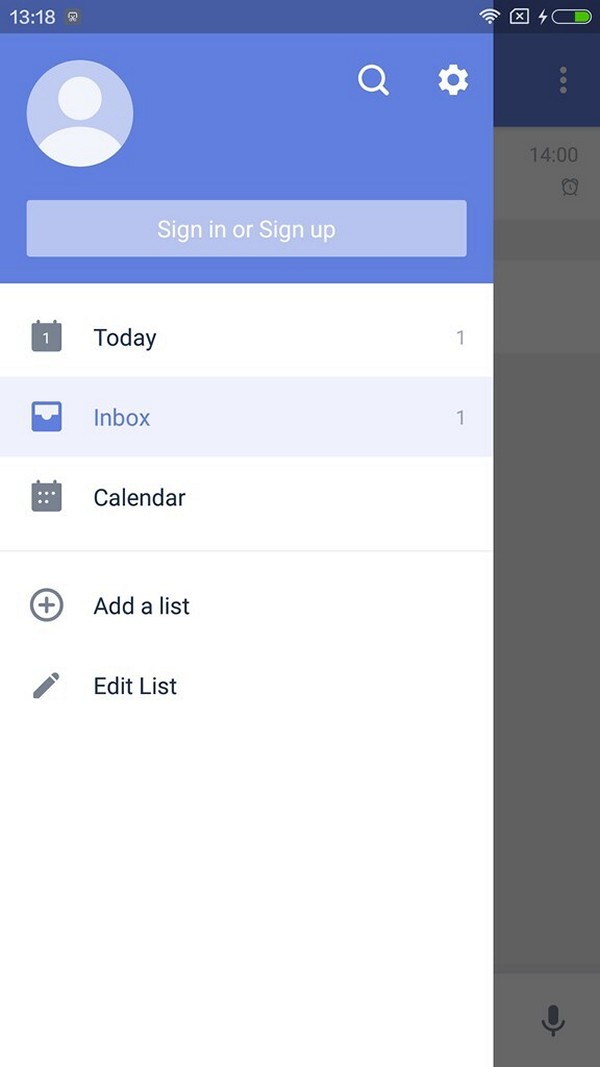Open the three-dot overflow menu
The height and width of the screenshot is (1067, 600).
click(563, 80)
